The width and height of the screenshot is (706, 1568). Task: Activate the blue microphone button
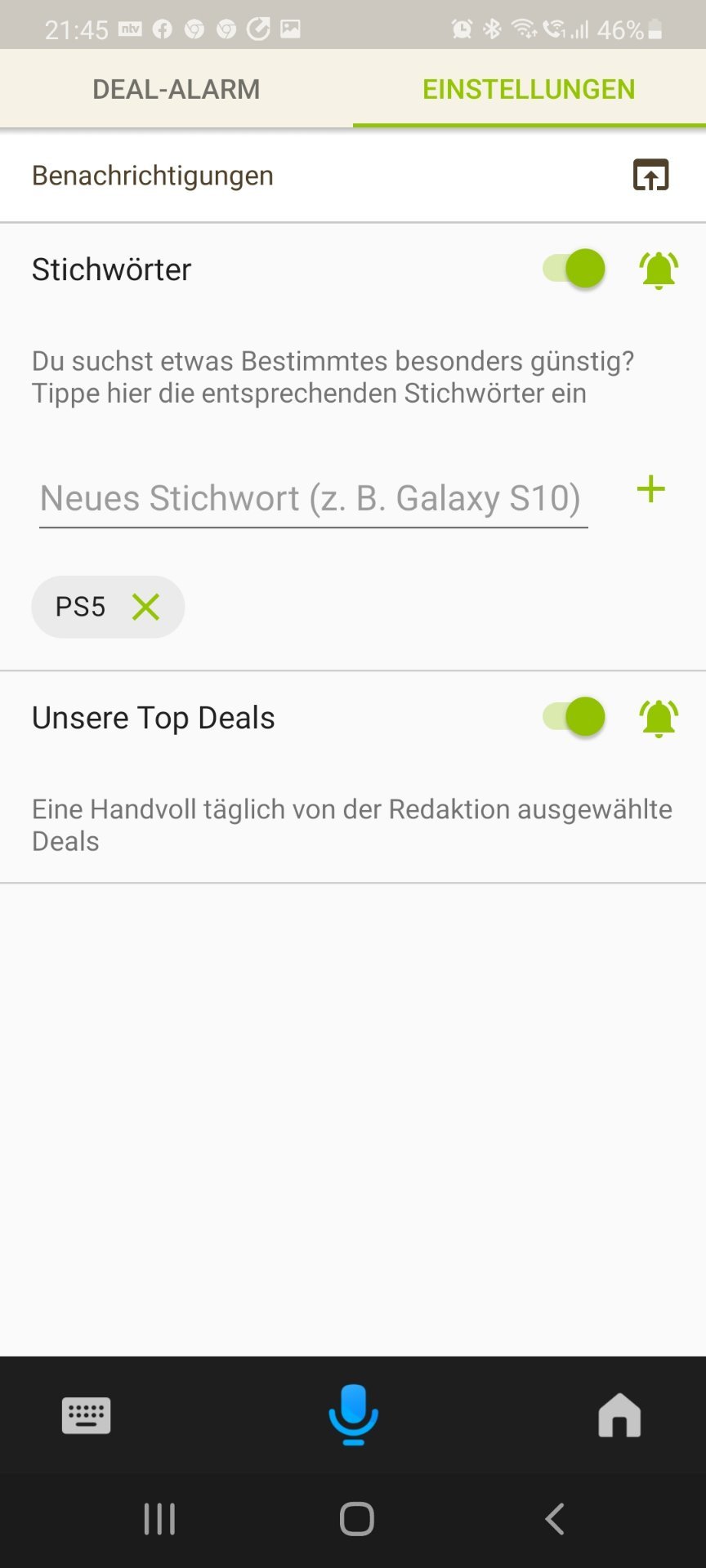tap(353, 1414)
